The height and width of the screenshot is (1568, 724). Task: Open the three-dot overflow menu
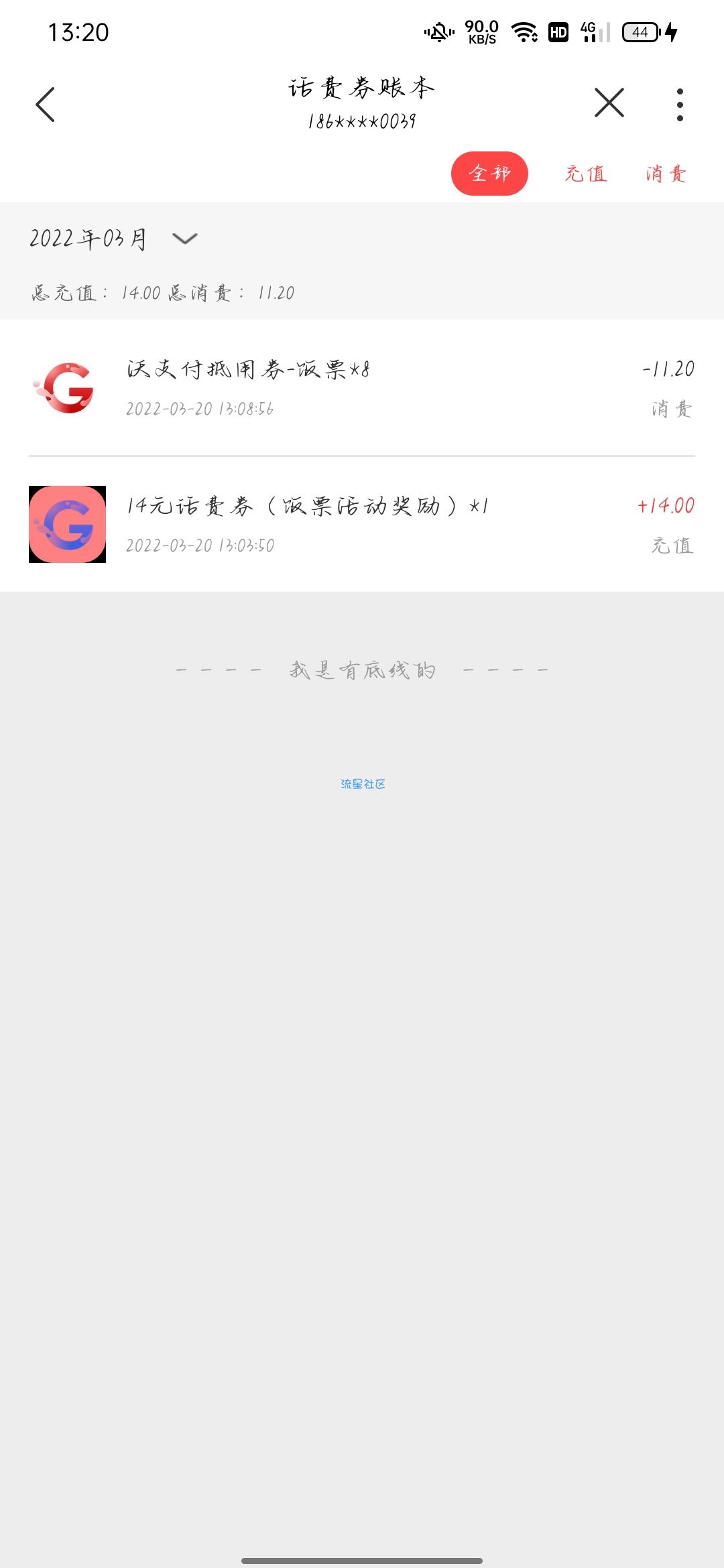click(680, 105)
